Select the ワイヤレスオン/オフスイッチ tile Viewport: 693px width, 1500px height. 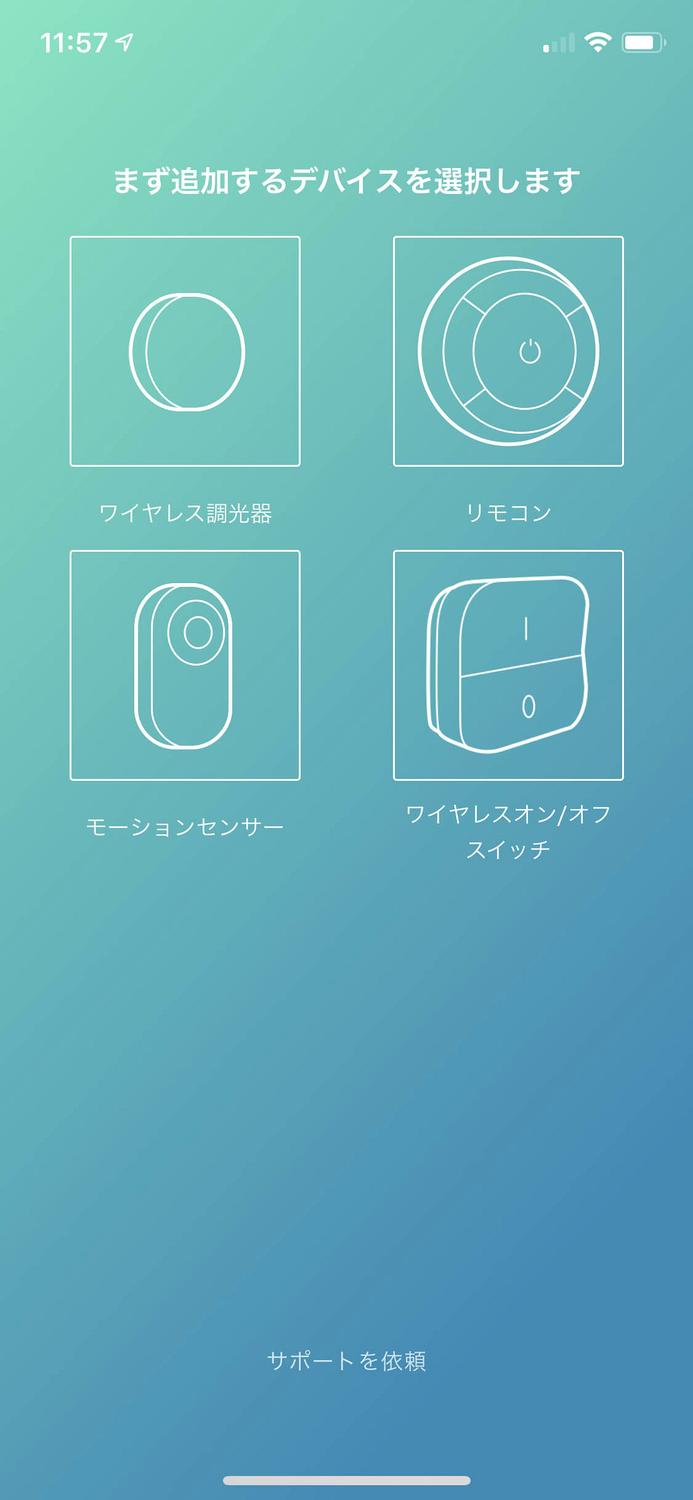[508, 665]
